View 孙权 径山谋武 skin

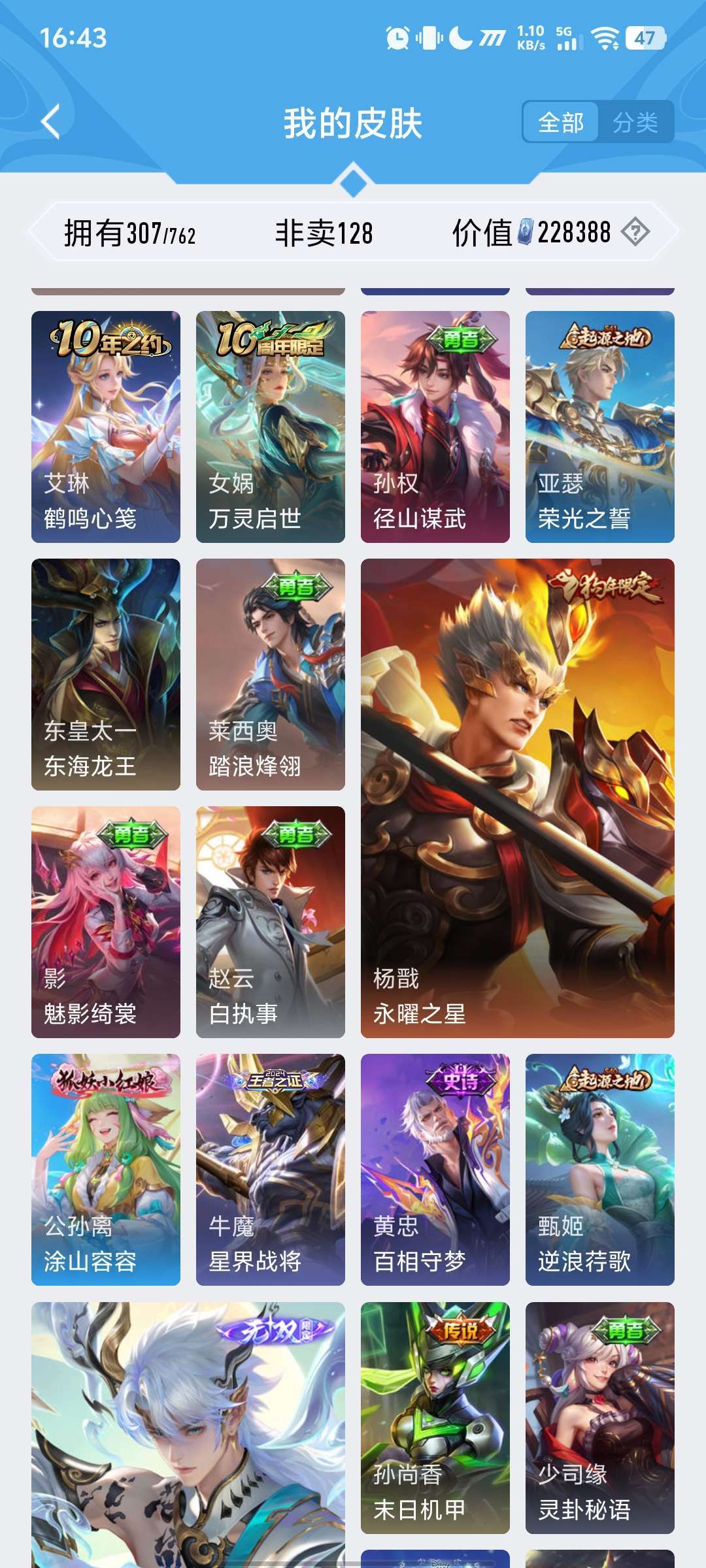[x=435, y=427]
